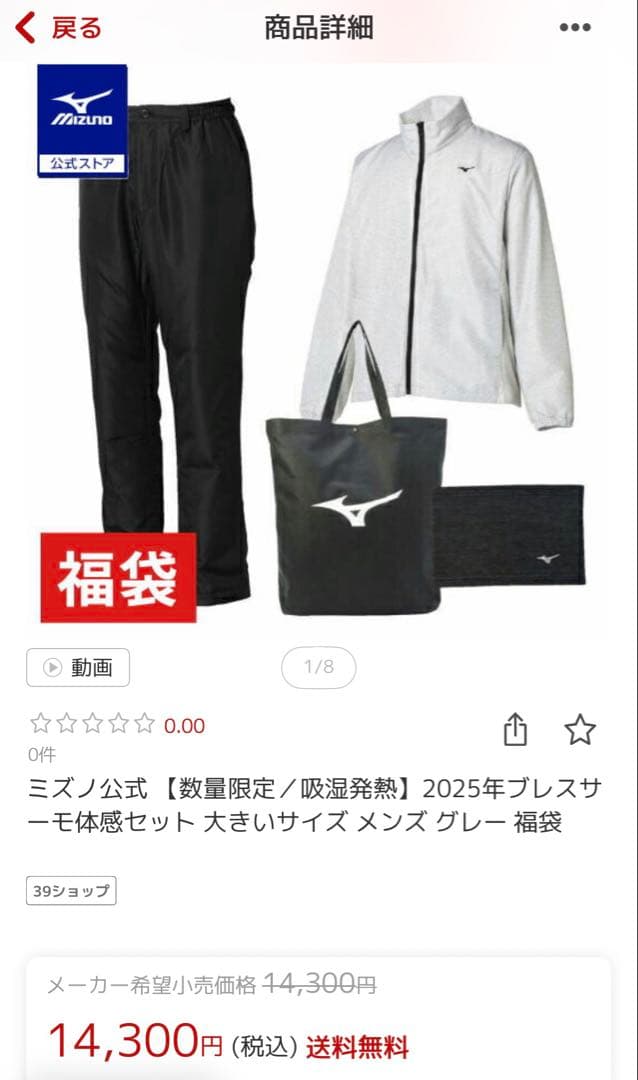Open the Mizuno product image
This screenshot has width=638, height=1080.
point(320,350)
